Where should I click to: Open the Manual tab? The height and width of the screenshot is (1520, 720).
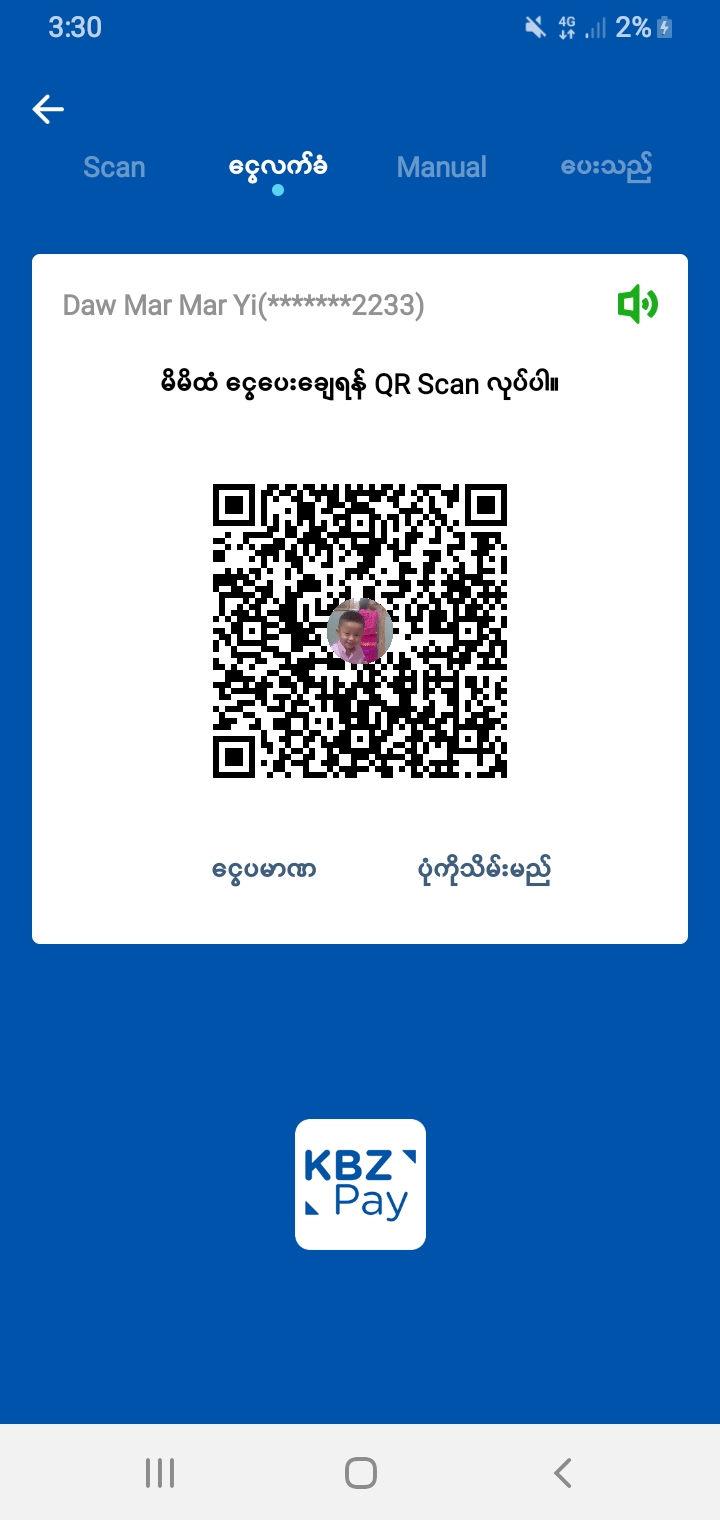tap(441, 167)
